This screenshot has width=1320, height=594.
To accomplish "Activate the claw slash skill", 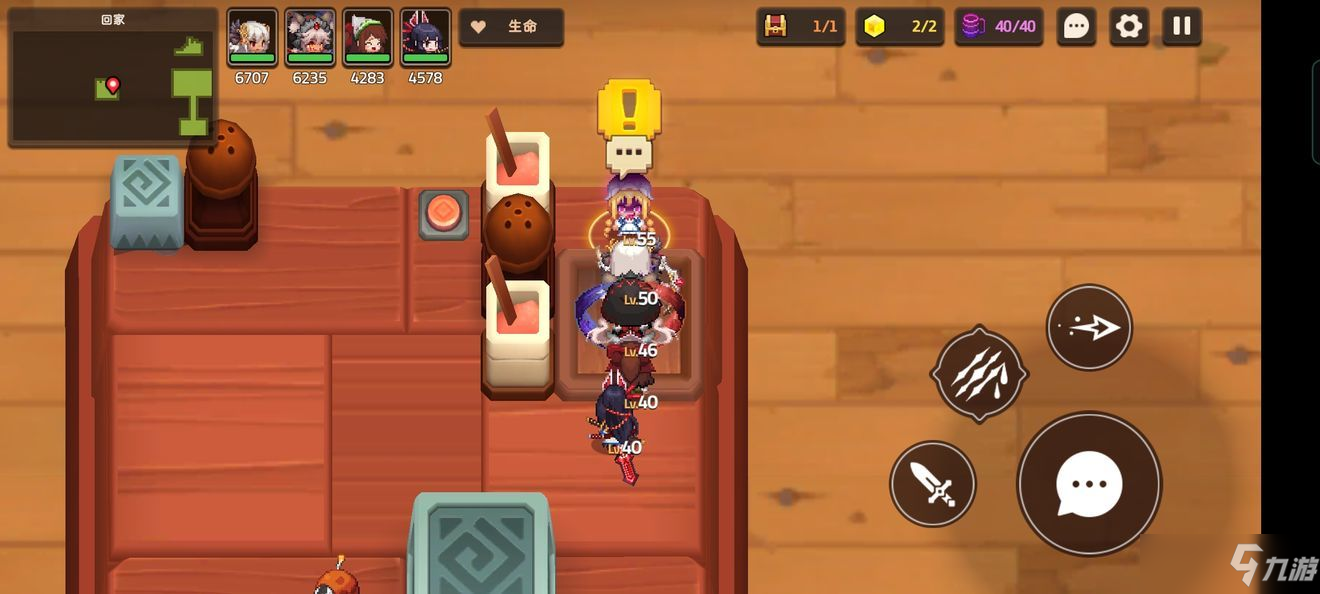I will (x=978, y=374).
